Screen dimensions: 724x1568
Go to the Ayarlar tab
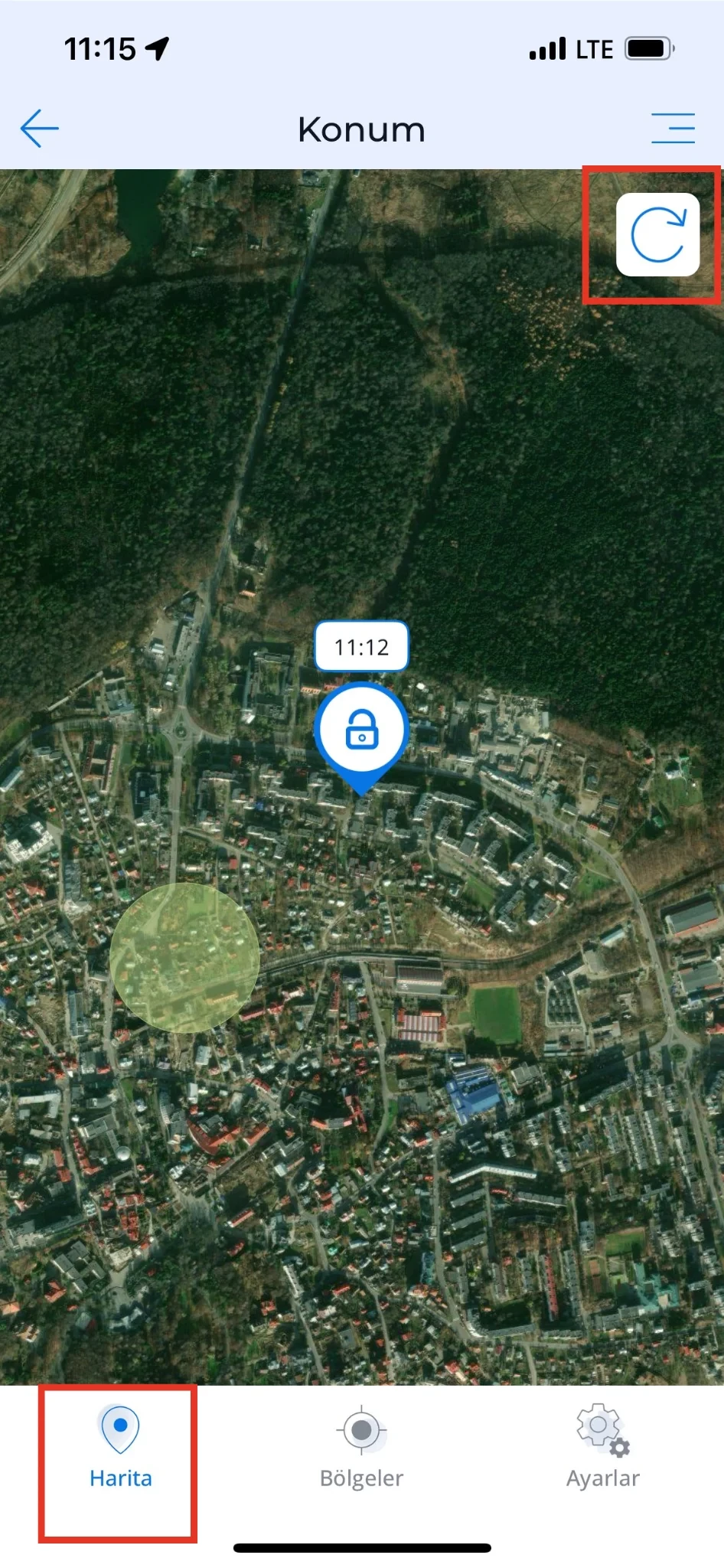tap(602, 1447)
